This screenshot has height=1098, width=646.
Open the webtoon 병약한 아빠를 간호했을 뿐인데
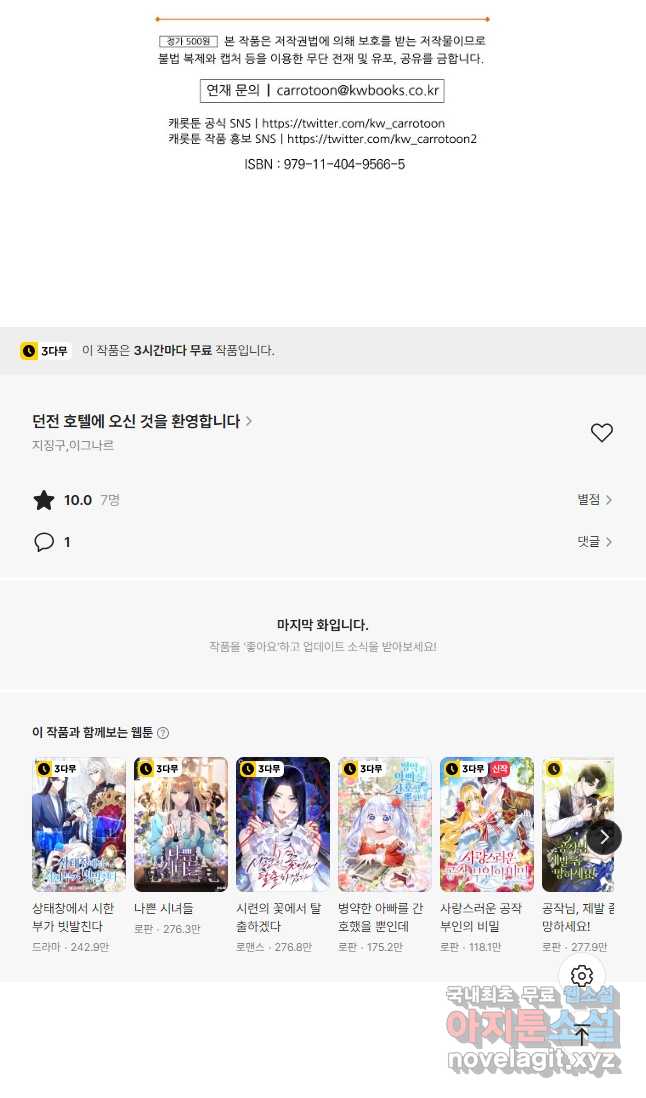[385, 824]
